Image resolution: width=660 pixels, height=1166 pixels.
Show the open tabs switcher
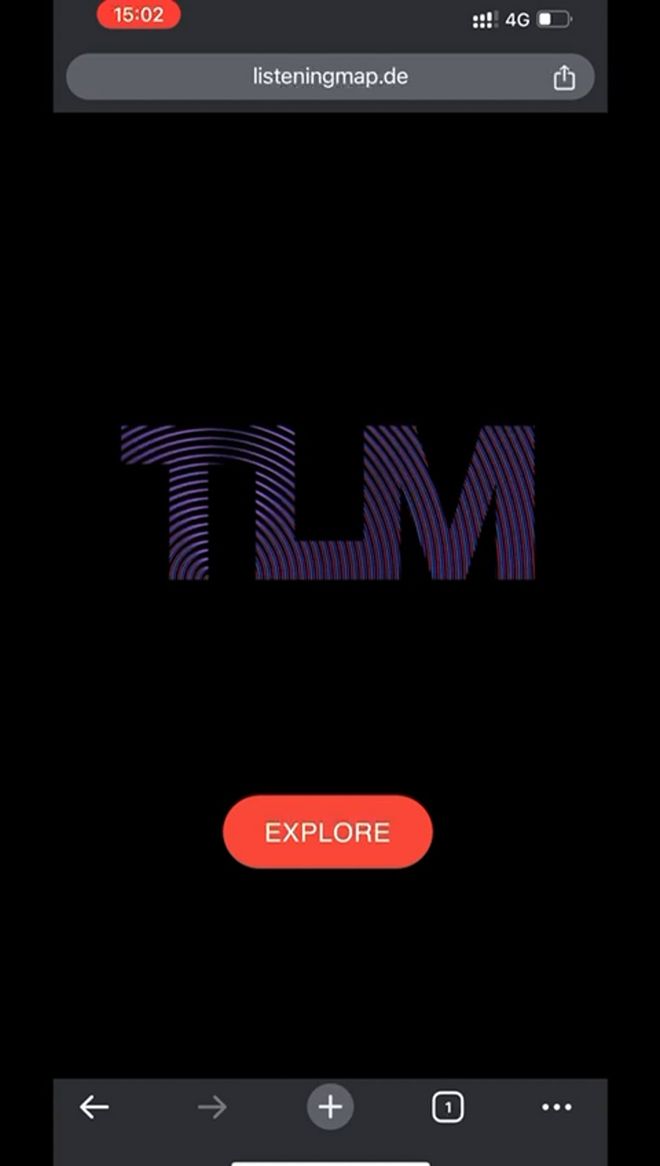point(447,1107)
